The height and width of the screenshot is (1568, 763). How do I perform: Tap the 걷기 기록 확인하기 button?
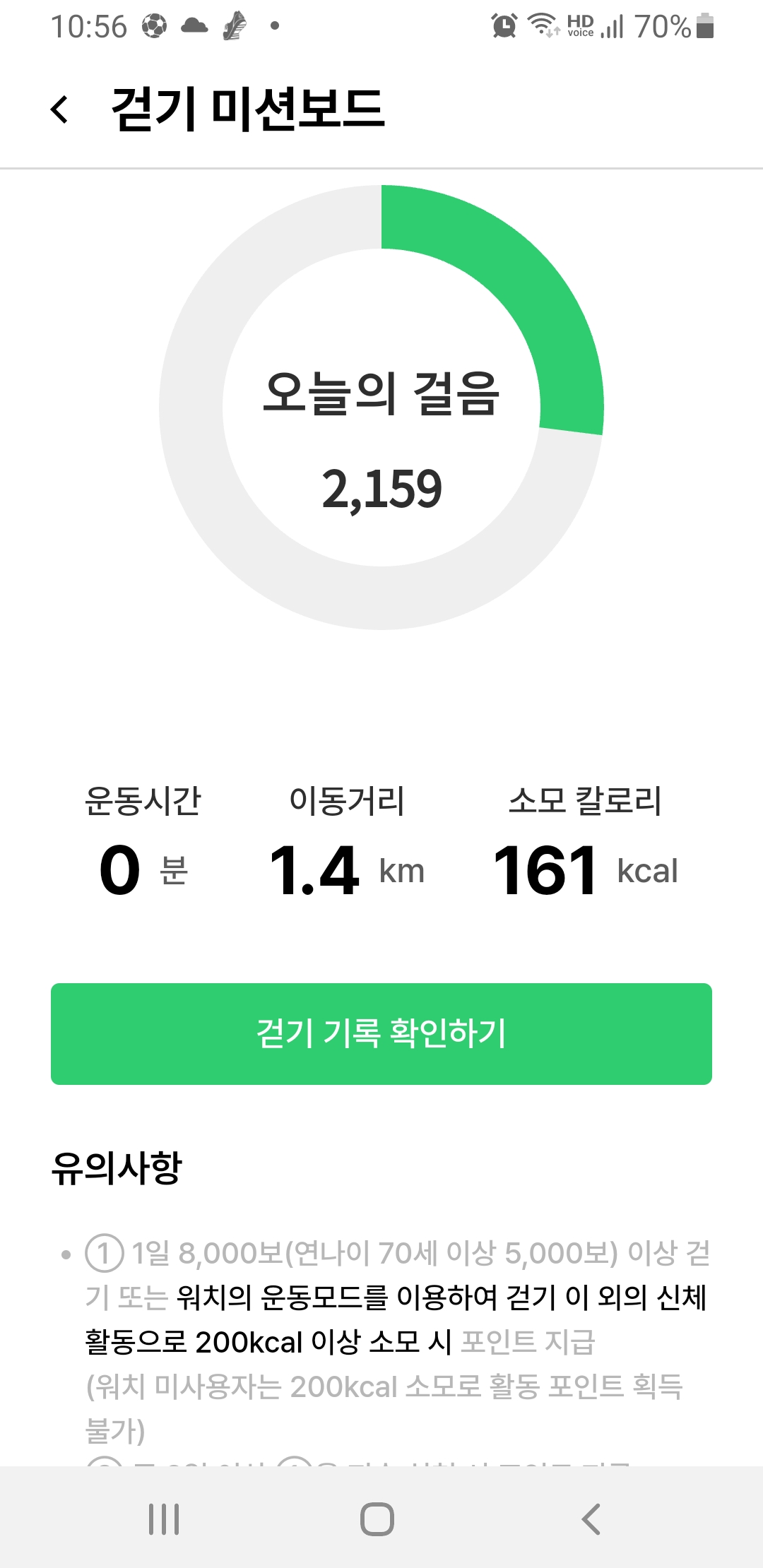pos(381,1033)
